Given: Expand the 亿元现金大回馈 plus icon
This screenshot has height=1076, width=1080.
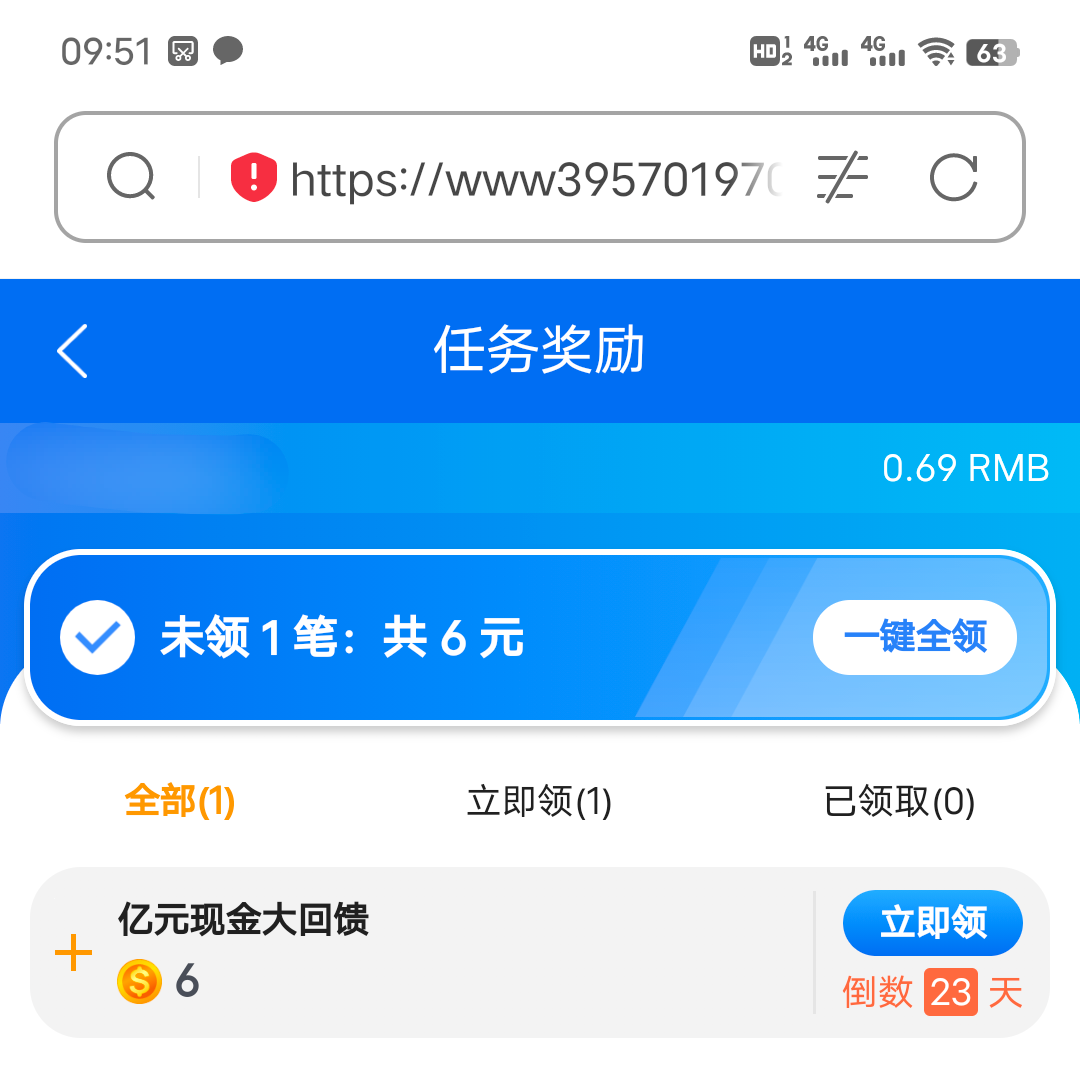Looking at the screenshot, I should click(x=73, y=953).
